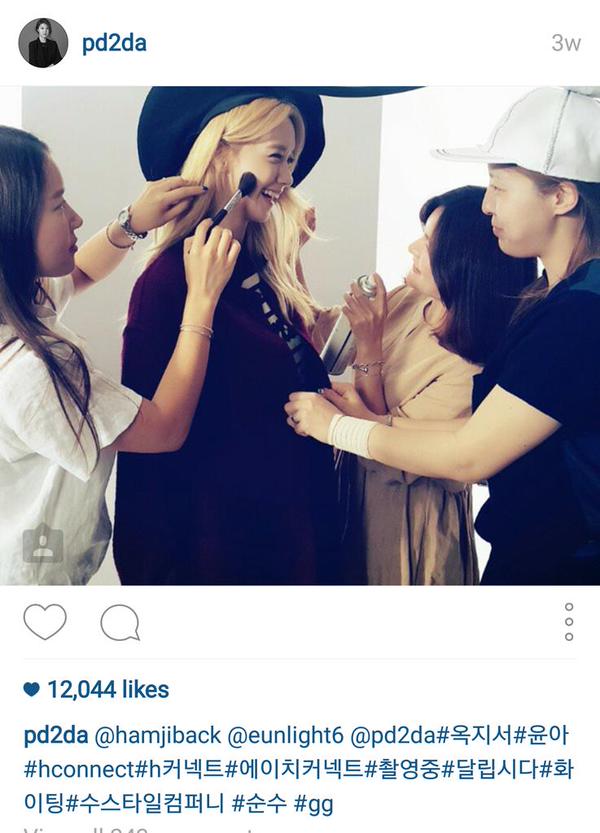Select the #순수 hashtag
This screenshot has height=833, width=600.
(x=263, y=801)
